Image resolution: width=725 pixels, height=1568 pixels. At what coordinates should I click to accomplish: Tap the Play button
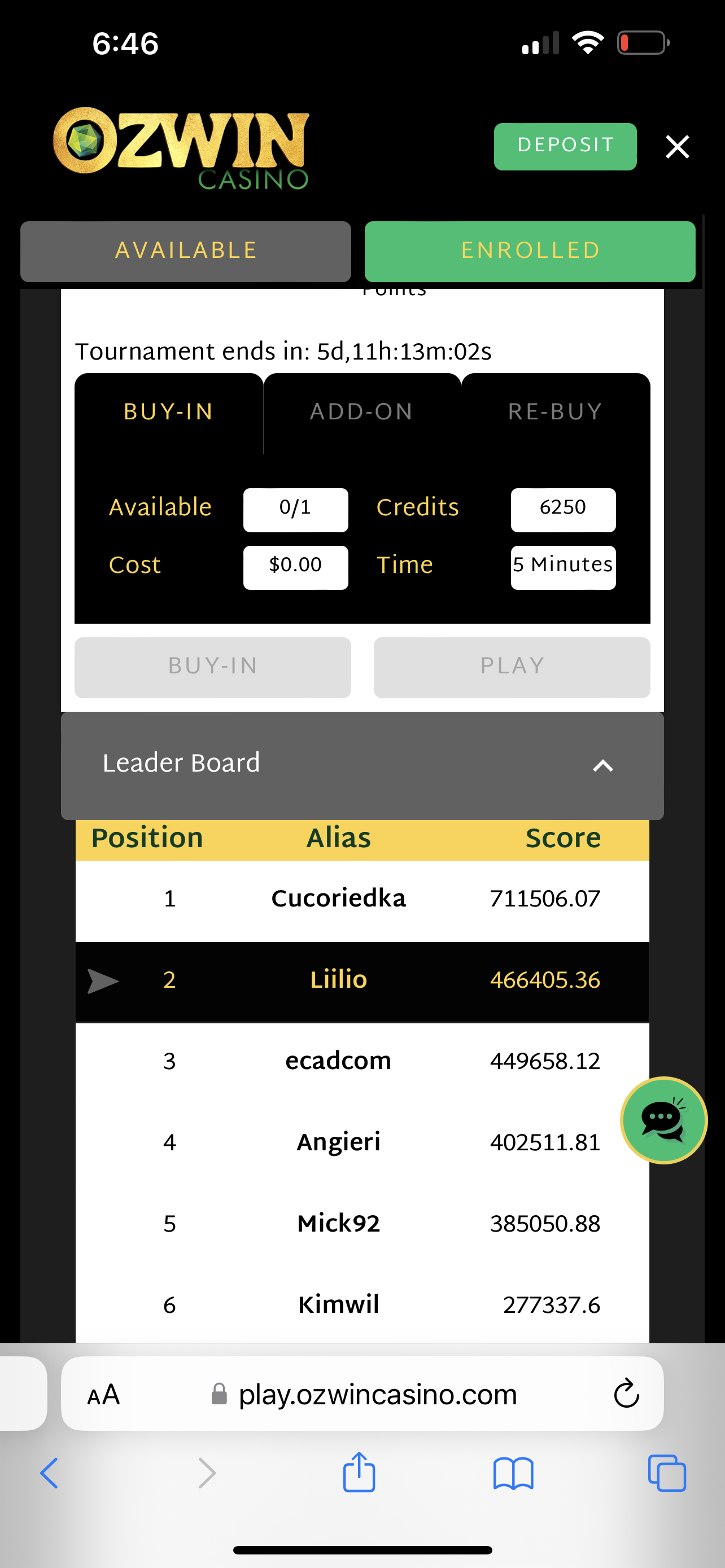point(512,667)
